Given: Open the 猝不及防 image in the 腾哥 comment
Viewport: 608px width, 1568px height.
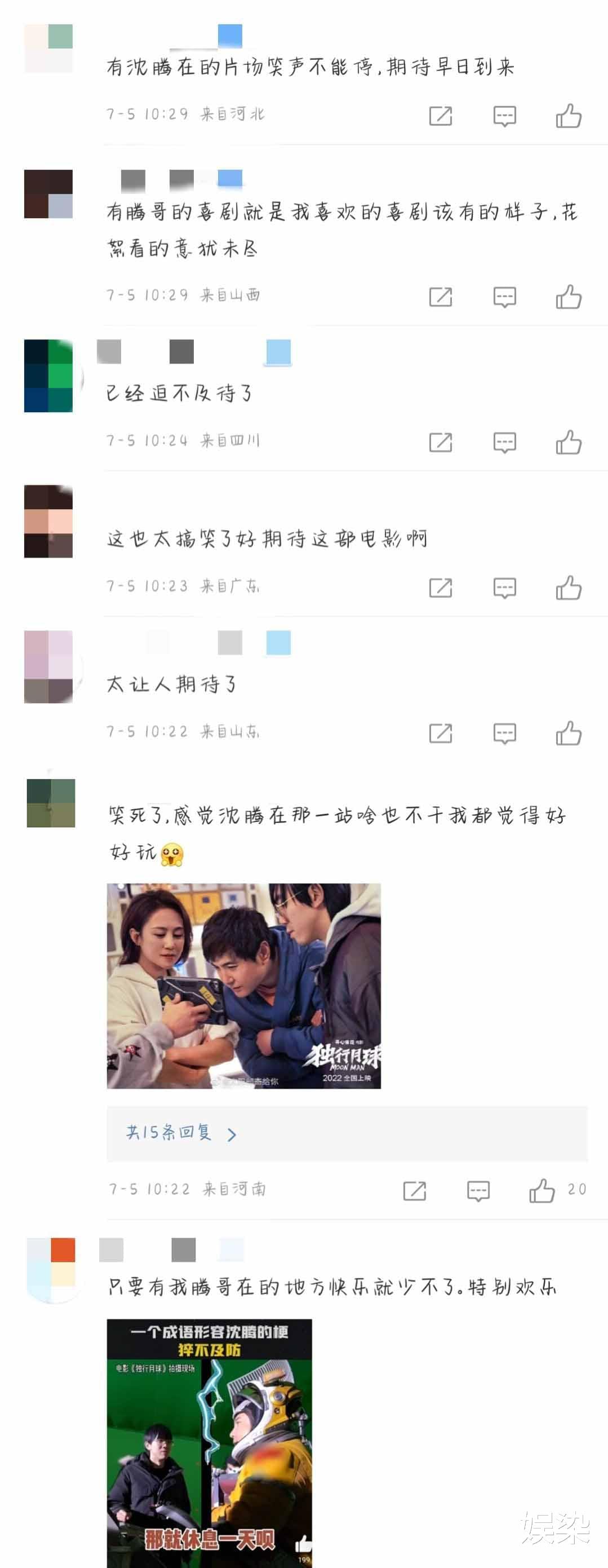Looking at the screenshot, I should click(x=208, y=1443).
